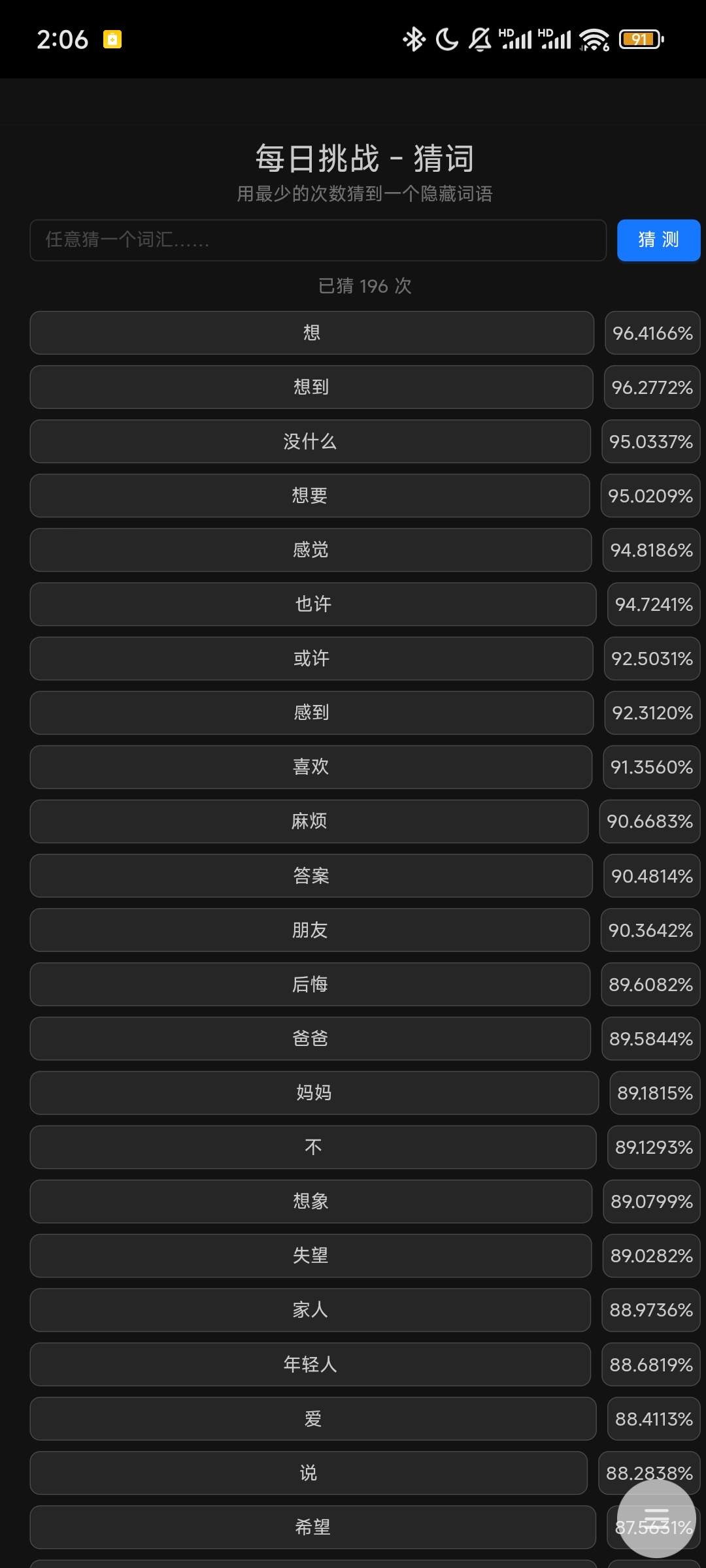Tap the blue 猜测 guess button

point(658,240)
